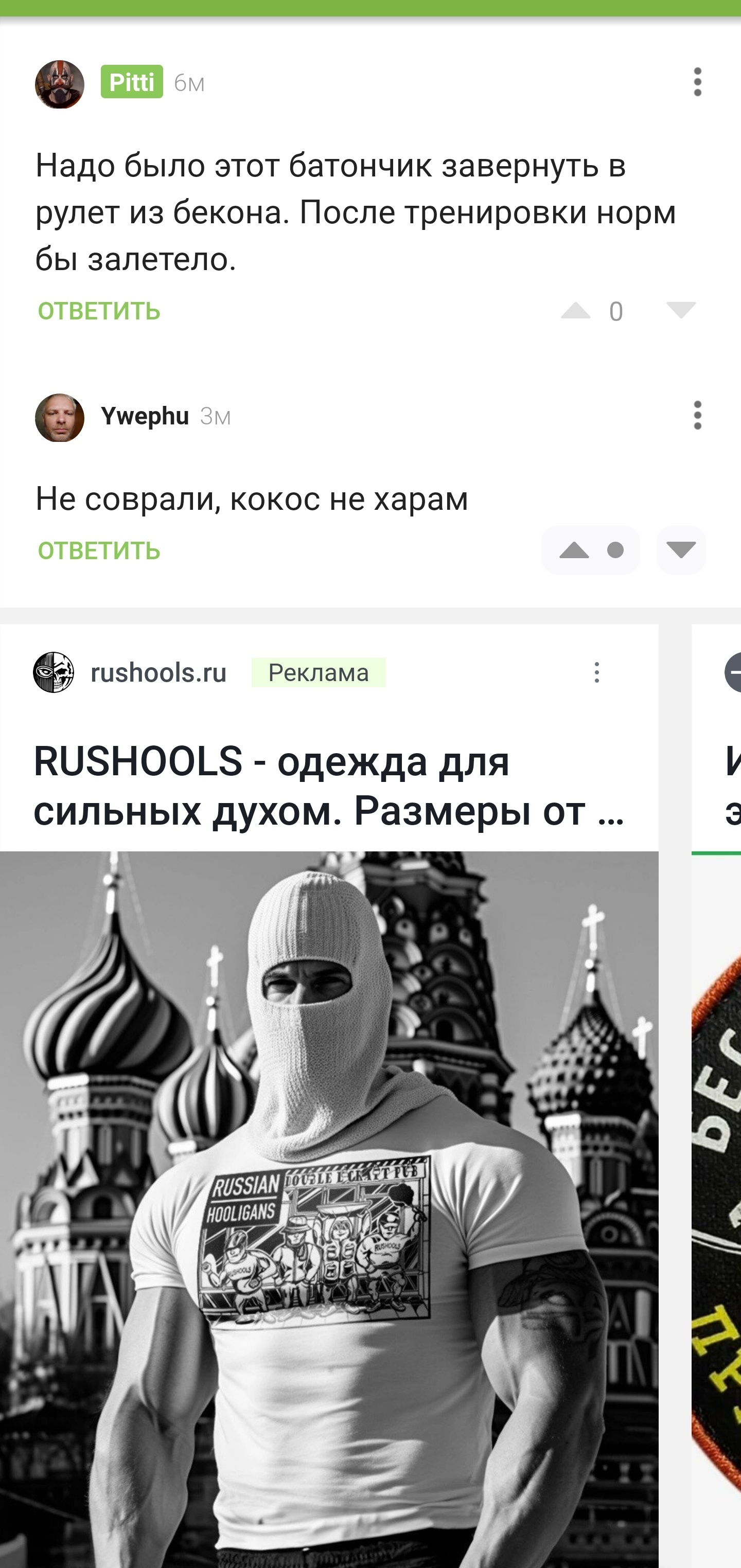Open options menu on the rushools.ru ad
This screenshot has height=1568, width=741.
[597, 672]
